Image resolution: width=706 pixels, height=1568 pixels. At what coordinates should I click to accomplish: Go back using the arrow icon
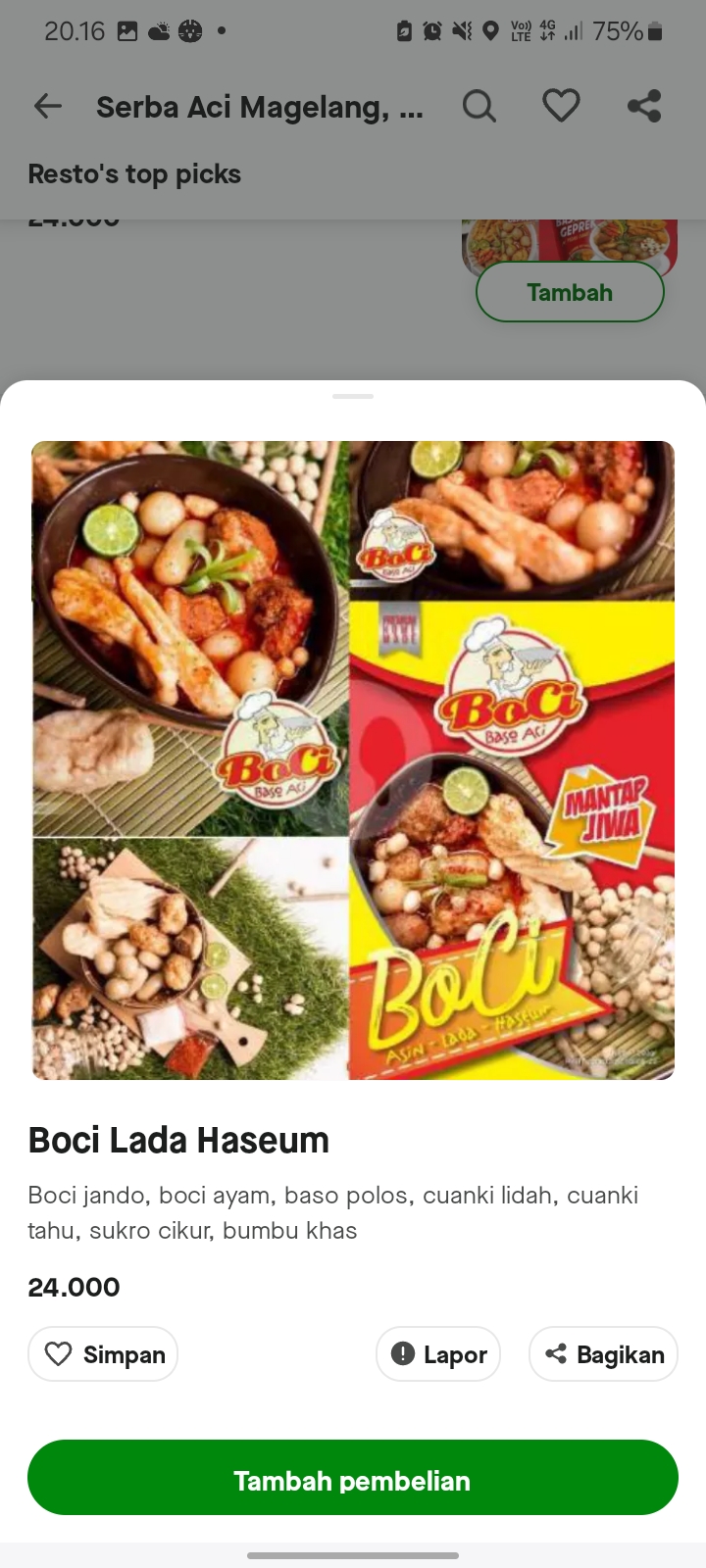click(47, 106)
